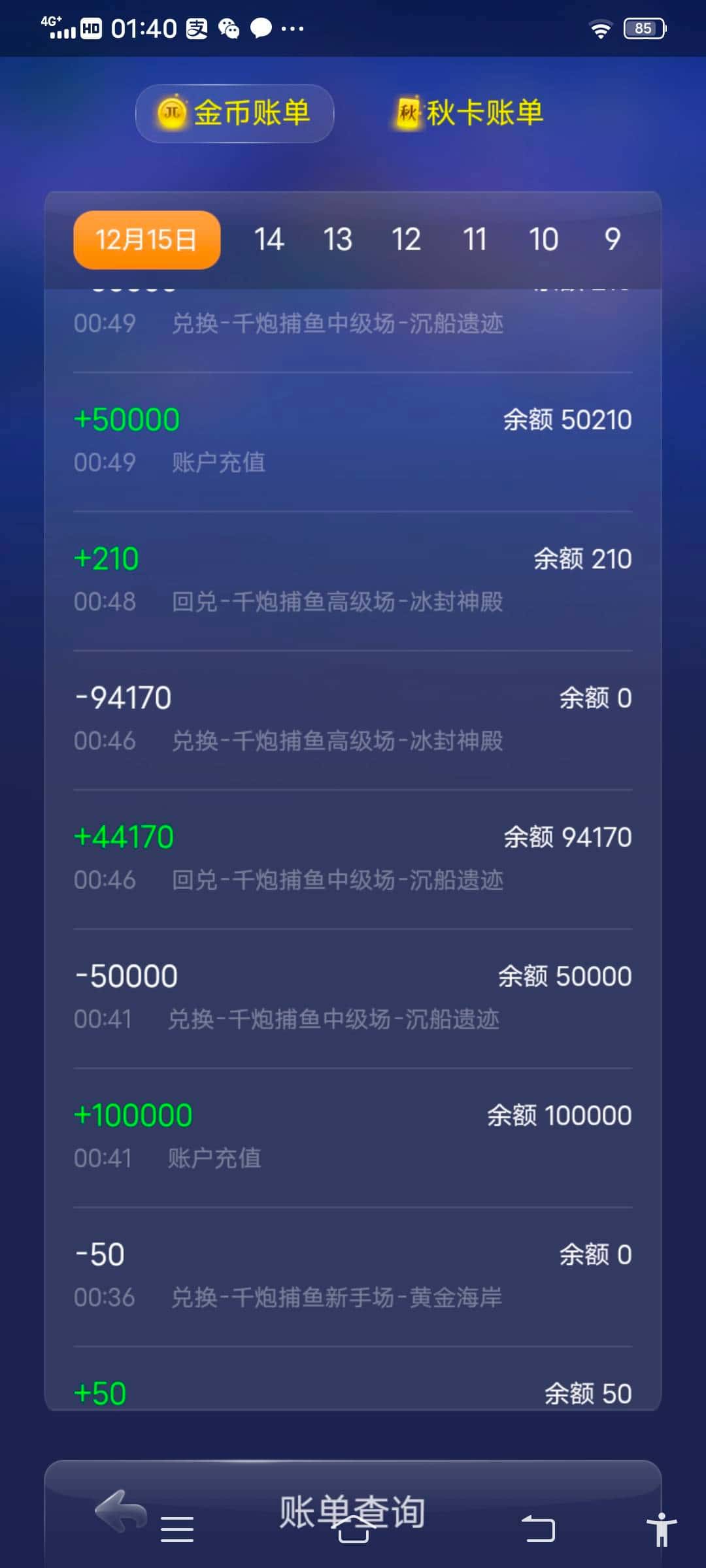The image size is (706, 1568).
Task: View bills for day 12
Action: tap(407, 239)
